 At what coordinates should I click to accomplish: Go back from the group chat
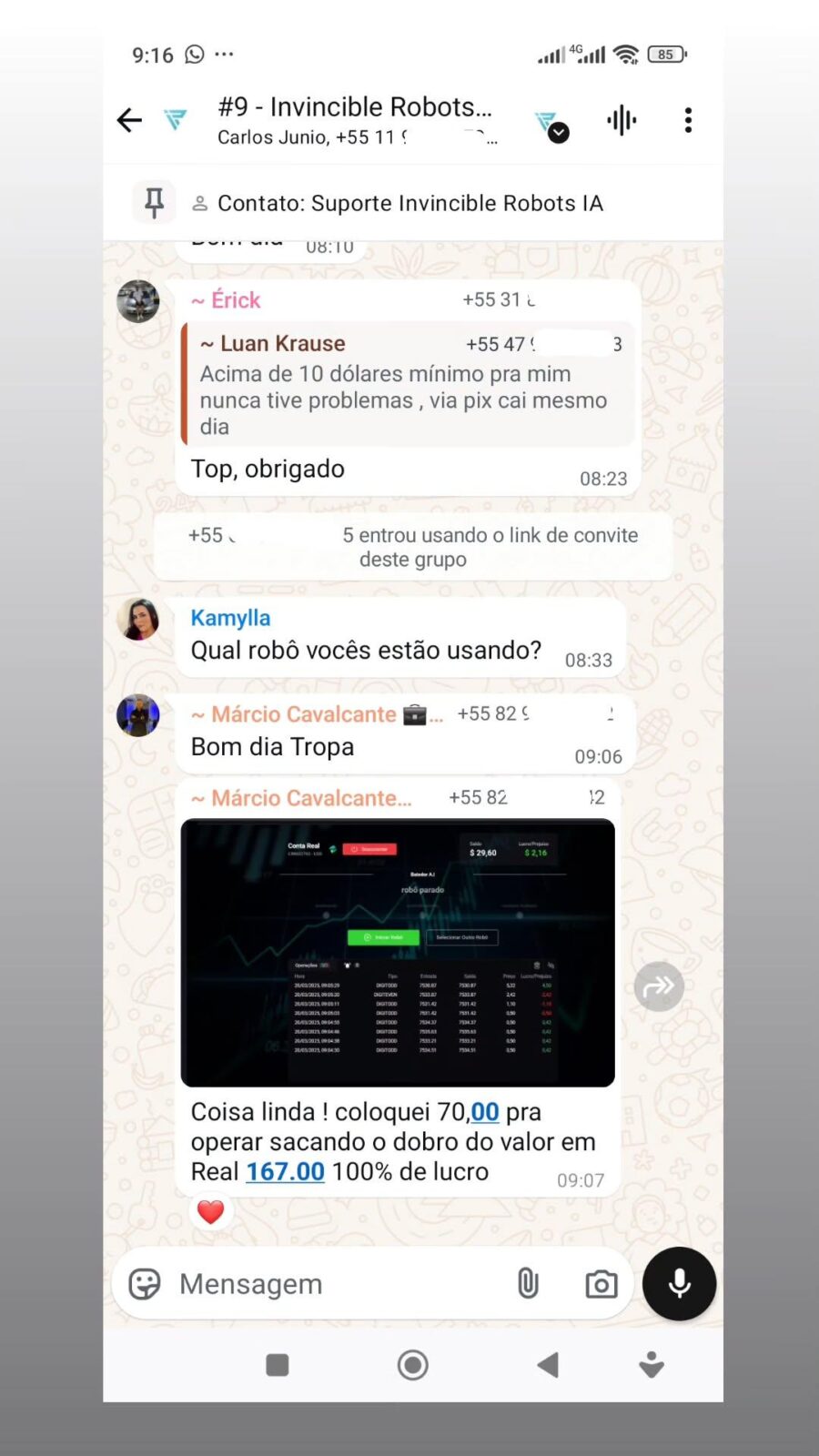[129, 120]
